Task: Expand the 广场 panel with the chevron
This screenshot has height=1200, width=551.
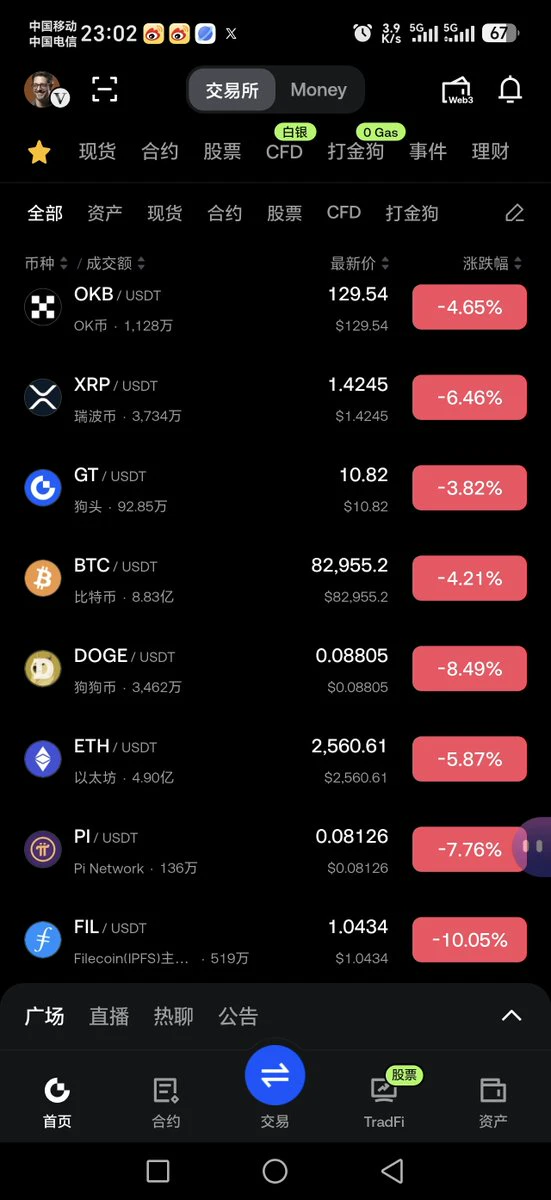Action: pos(511,1016)
